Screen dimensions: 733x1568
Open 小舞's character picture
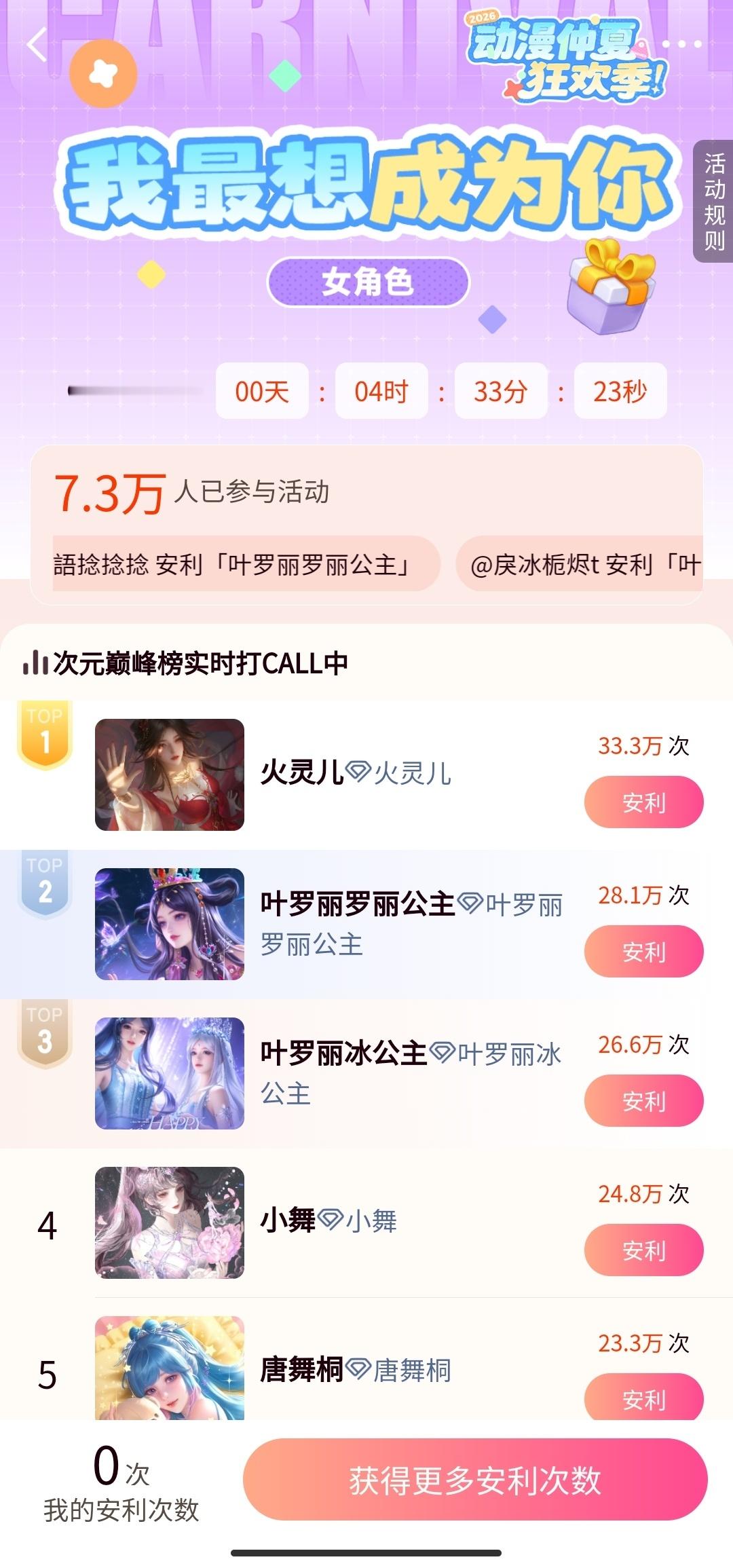[x=170, y=1222]
